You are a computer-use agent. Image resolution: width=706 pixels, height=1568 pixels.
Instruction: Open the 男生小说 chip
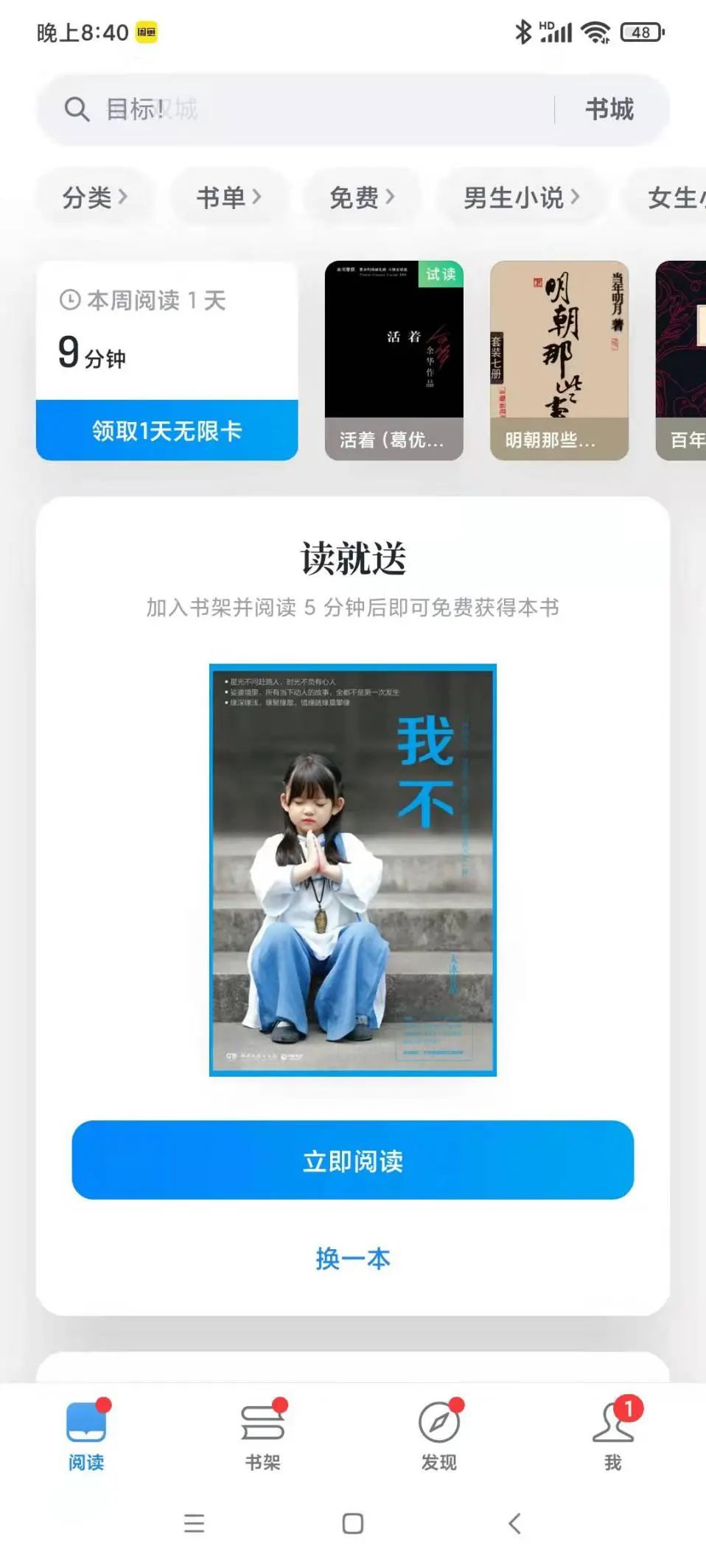point(521,197)
